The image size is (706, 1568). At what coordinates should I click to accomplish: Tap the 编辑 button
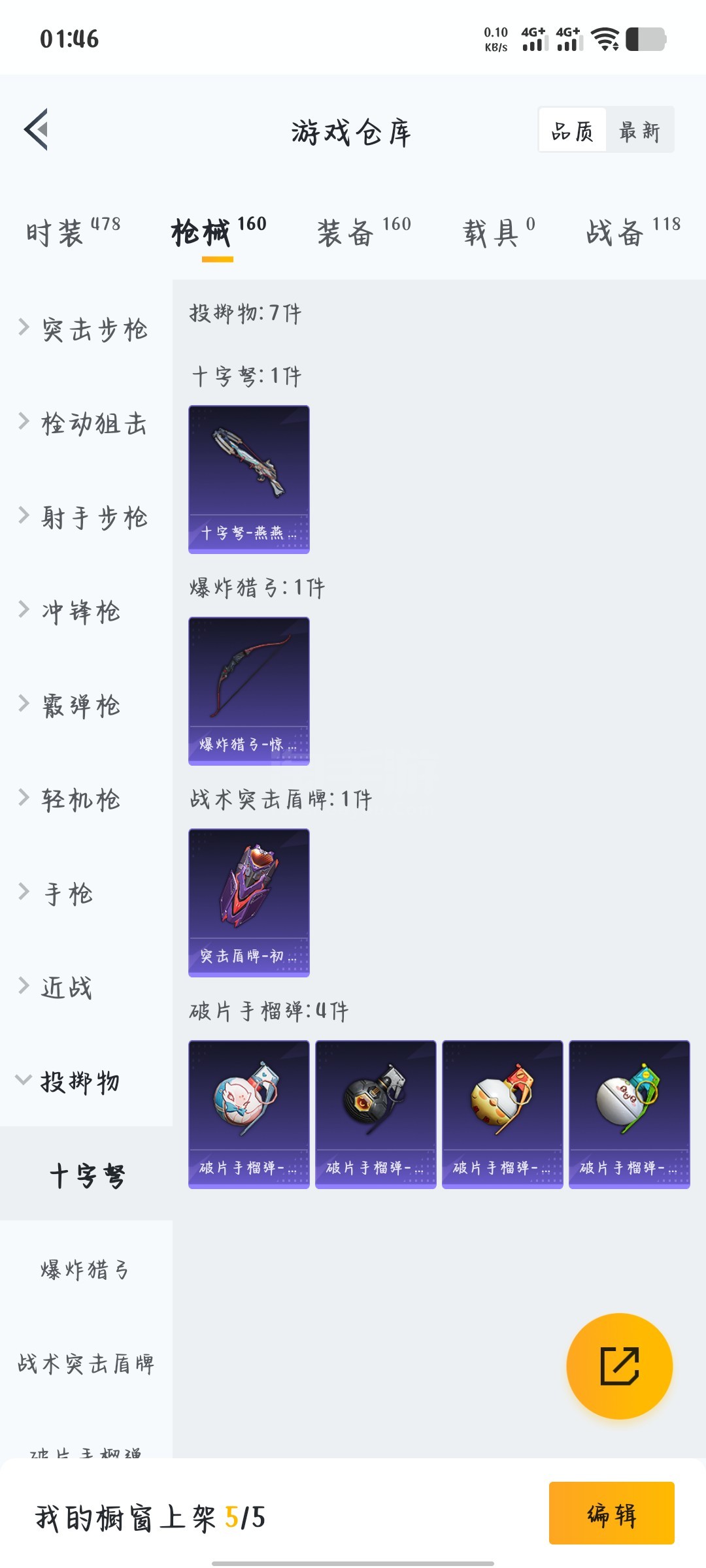tap(612, 1513)
